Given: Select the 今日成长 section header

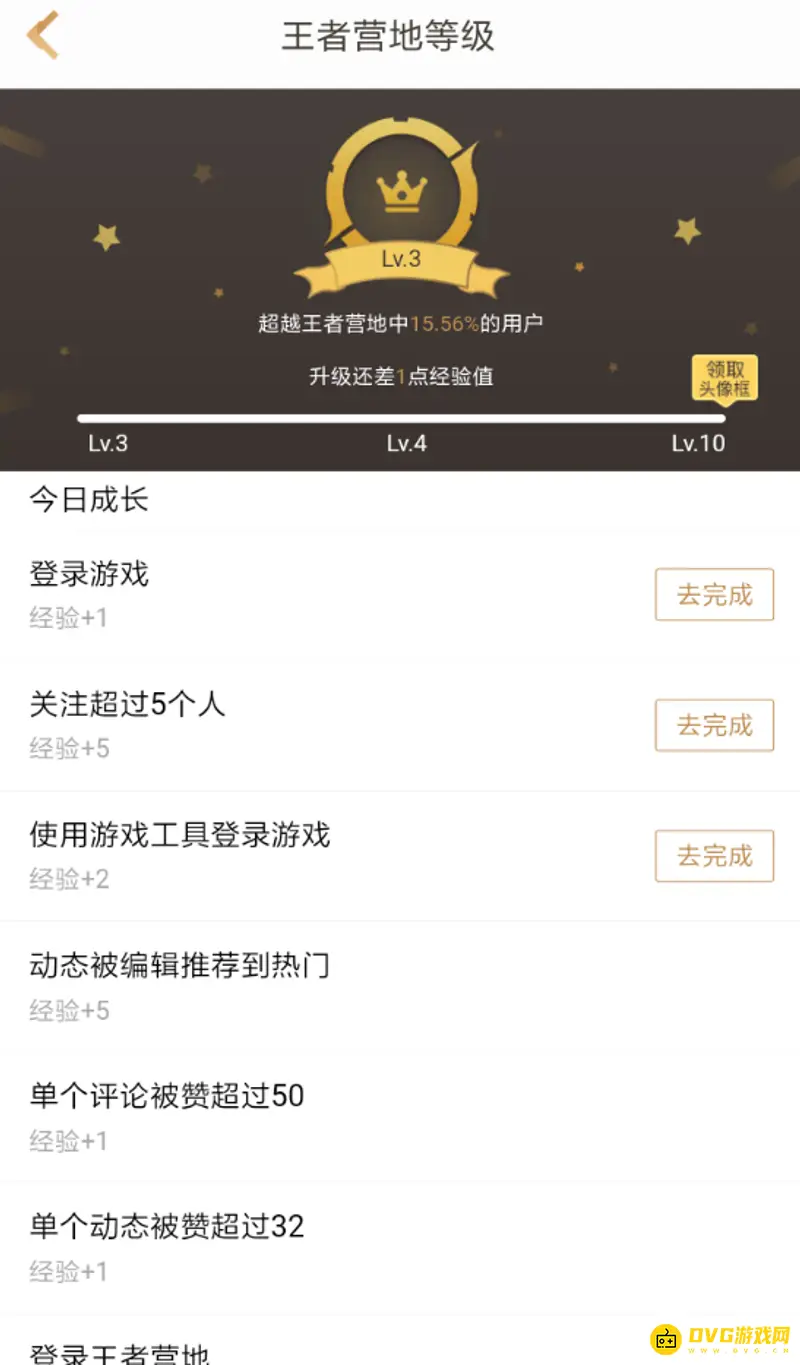Looking at the screenshot, I should pyautogui.click(x=88, y=500).
